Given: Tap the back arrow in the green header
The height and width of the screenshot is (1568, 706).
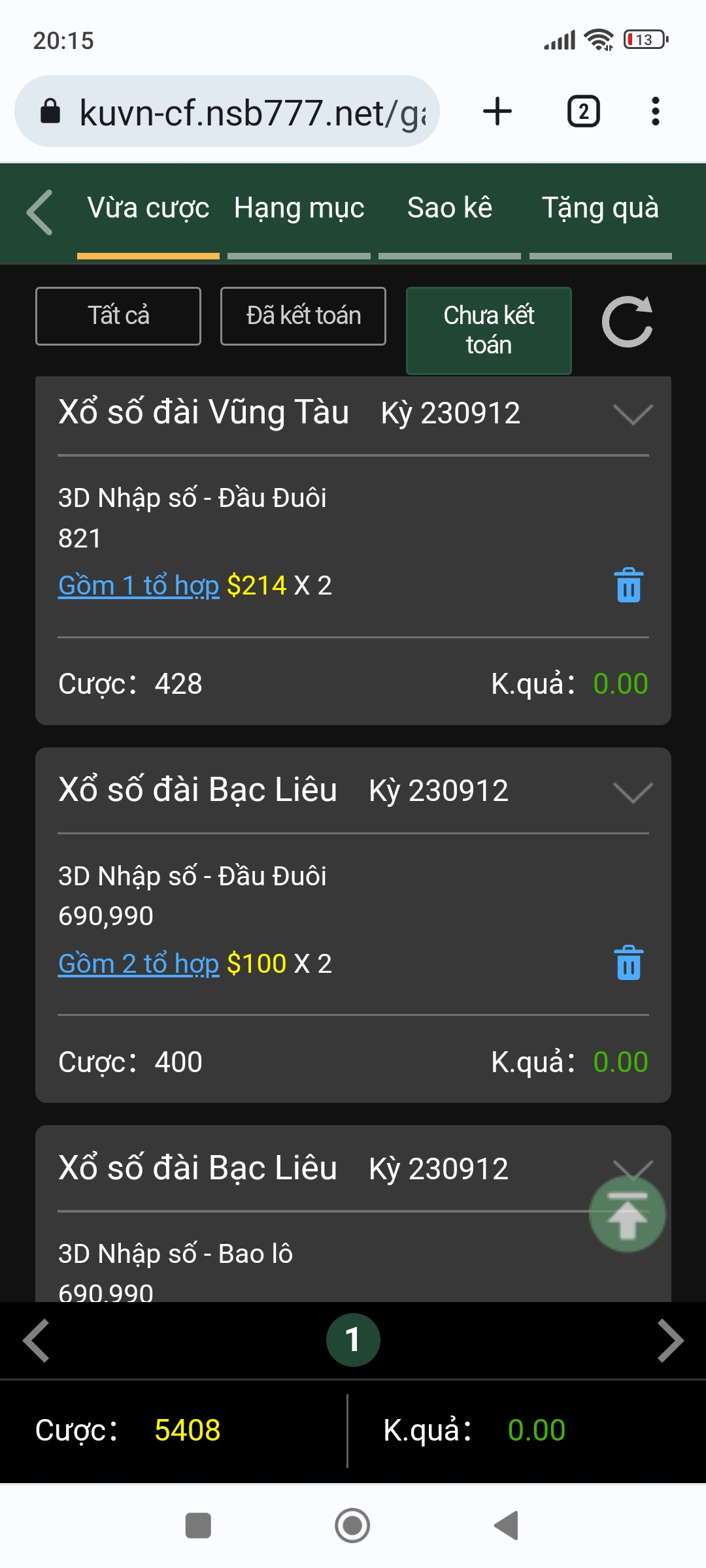Looking at the screenshot, I should click(40, 212).
